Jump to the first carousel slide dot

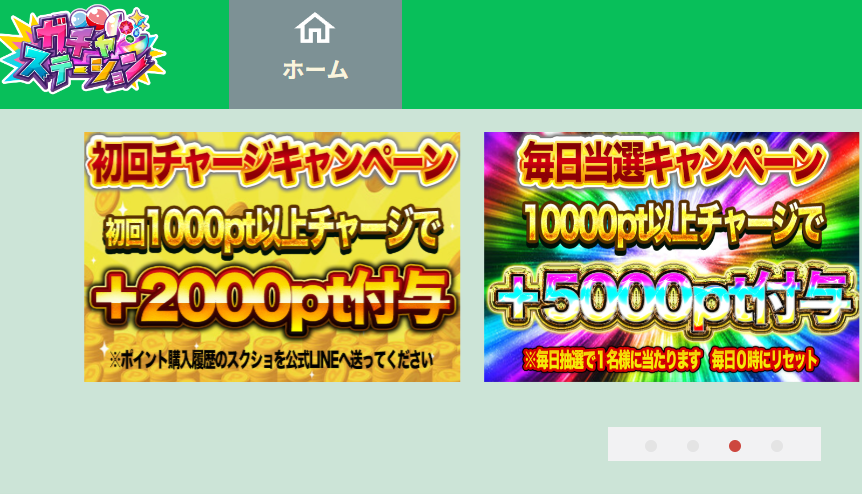(651, 446)
